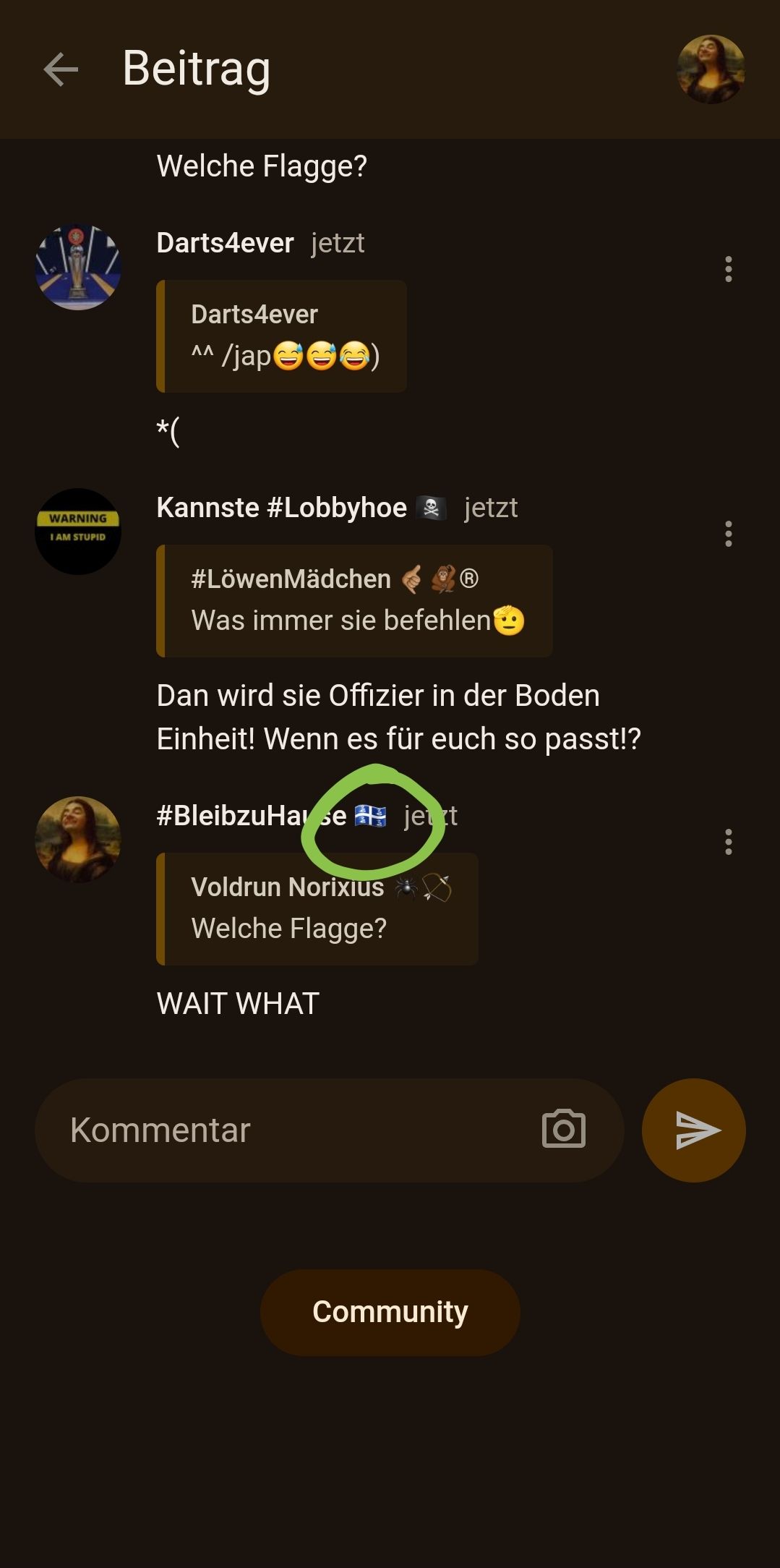
Task: Send the comment
Action: [693, 1130]
